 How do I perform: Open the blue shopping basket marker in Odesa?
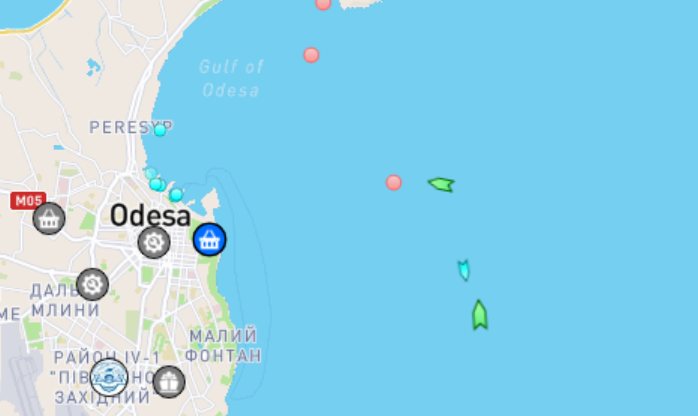tap(209, 239)
